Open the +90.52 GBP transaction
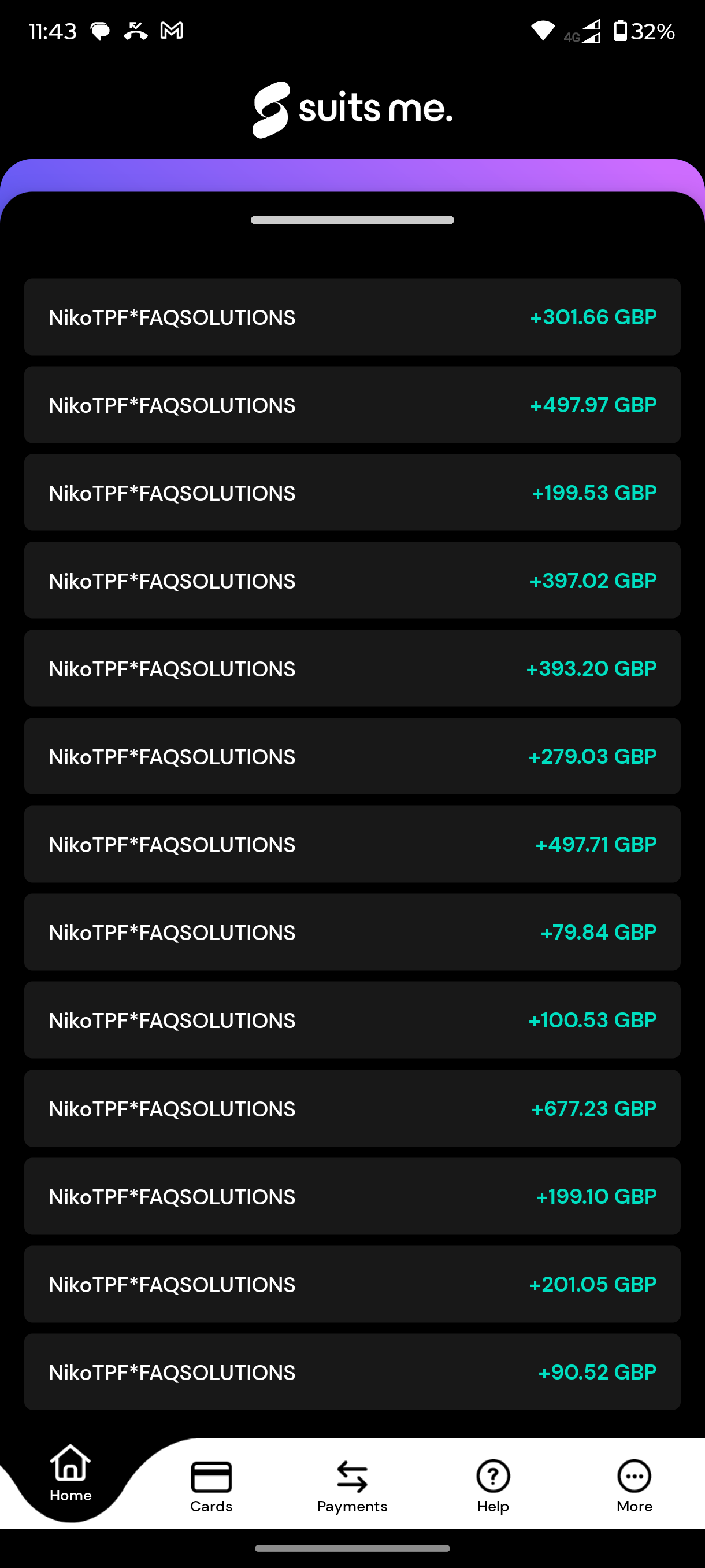705x1568 pixels. click(x=352, y=1372)
